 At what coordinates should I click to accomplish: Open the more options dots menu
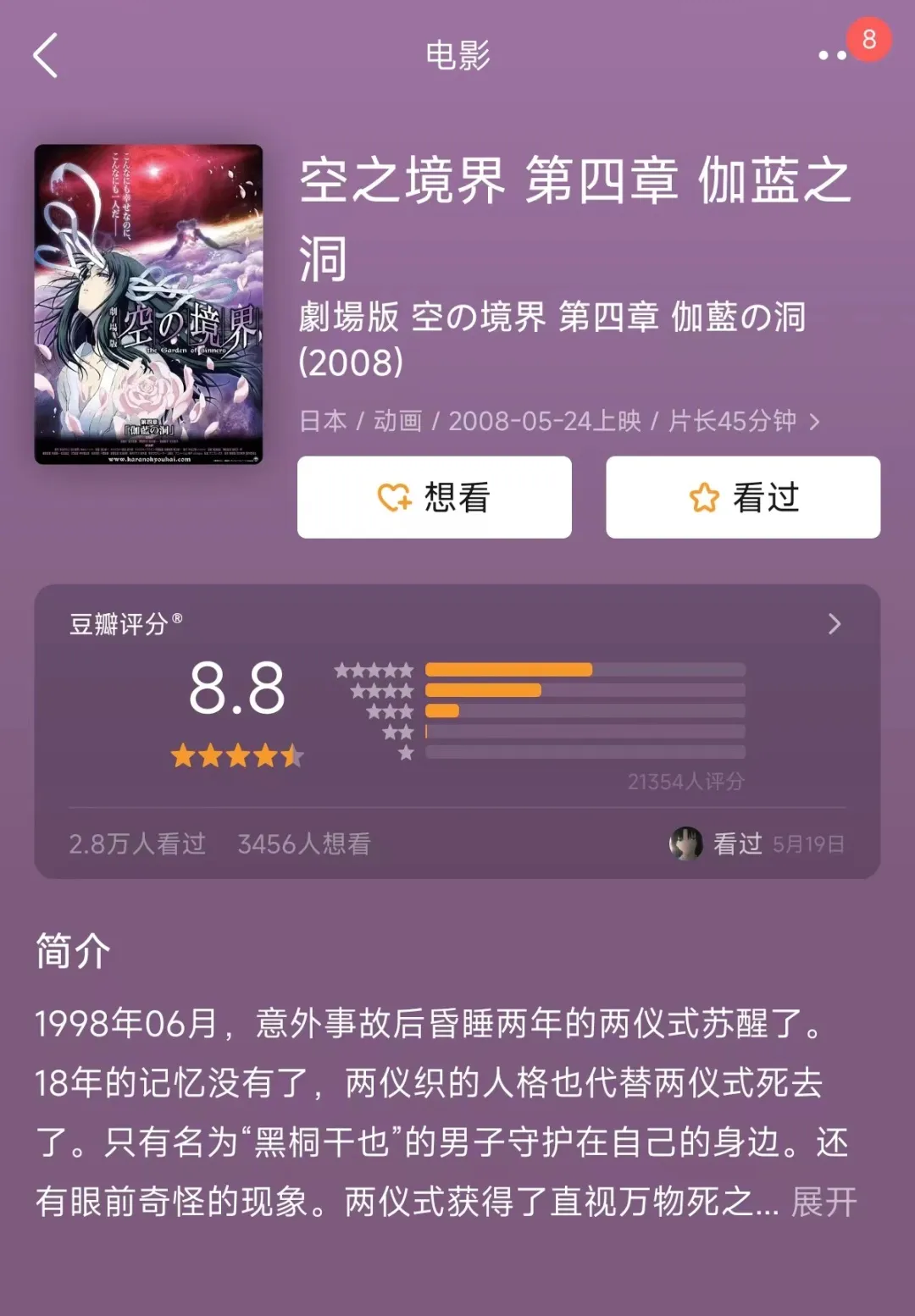(x=833, y=55)
